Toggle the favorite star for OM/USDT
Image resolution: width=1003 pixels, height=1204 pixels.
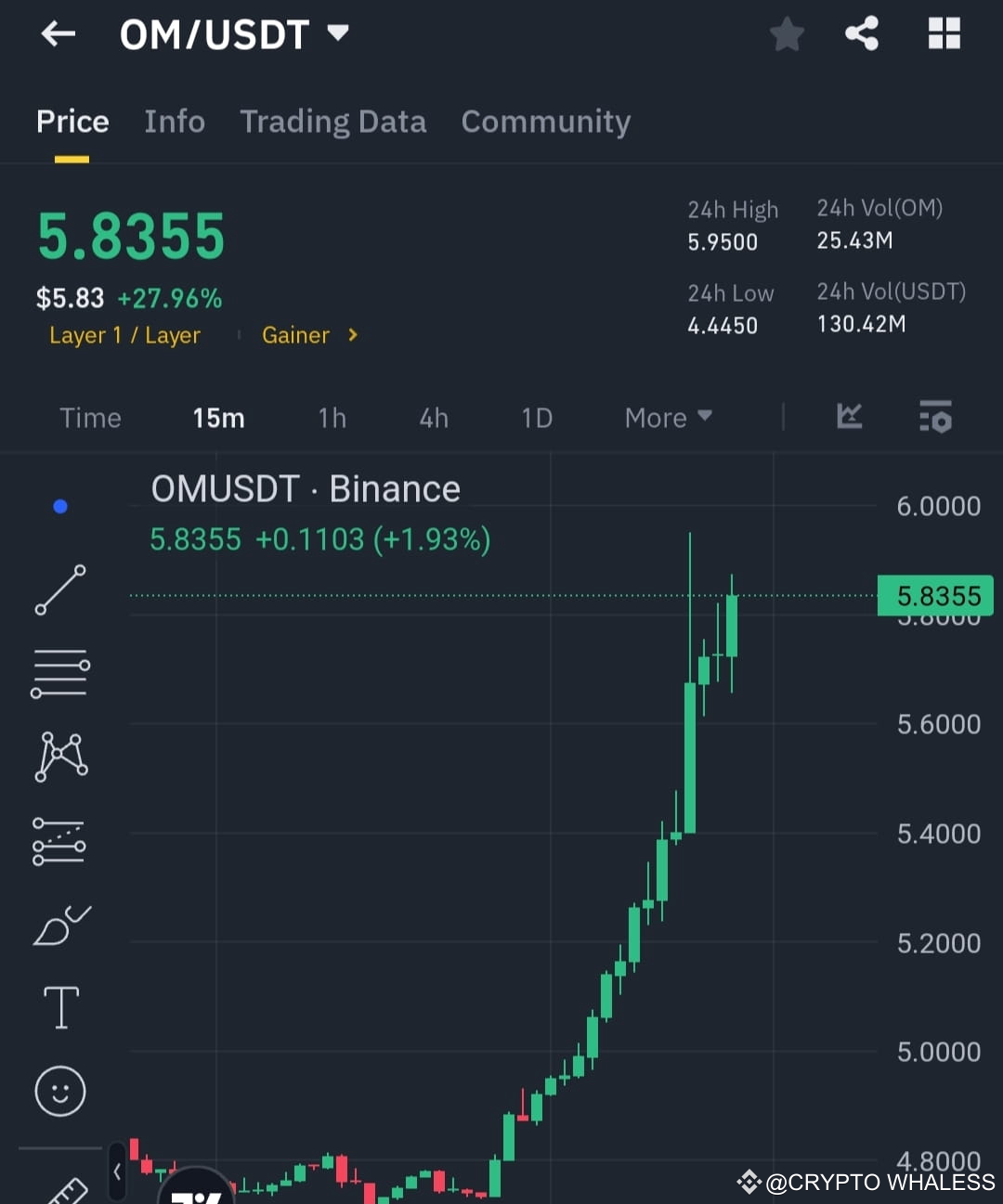click(787, 33)
